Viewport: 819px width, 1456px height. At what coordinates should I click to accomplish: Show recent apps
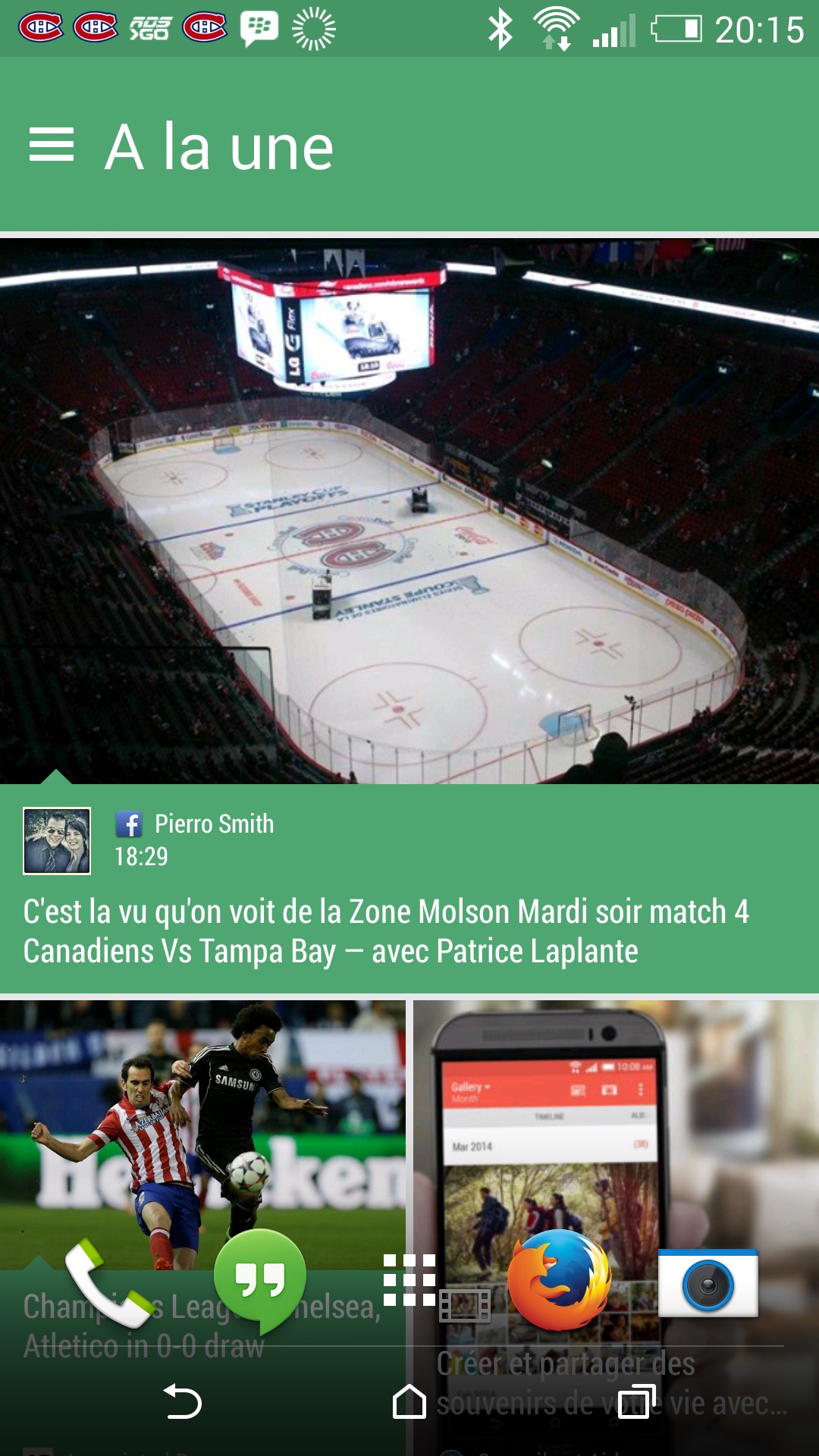tap(637, 1401)
